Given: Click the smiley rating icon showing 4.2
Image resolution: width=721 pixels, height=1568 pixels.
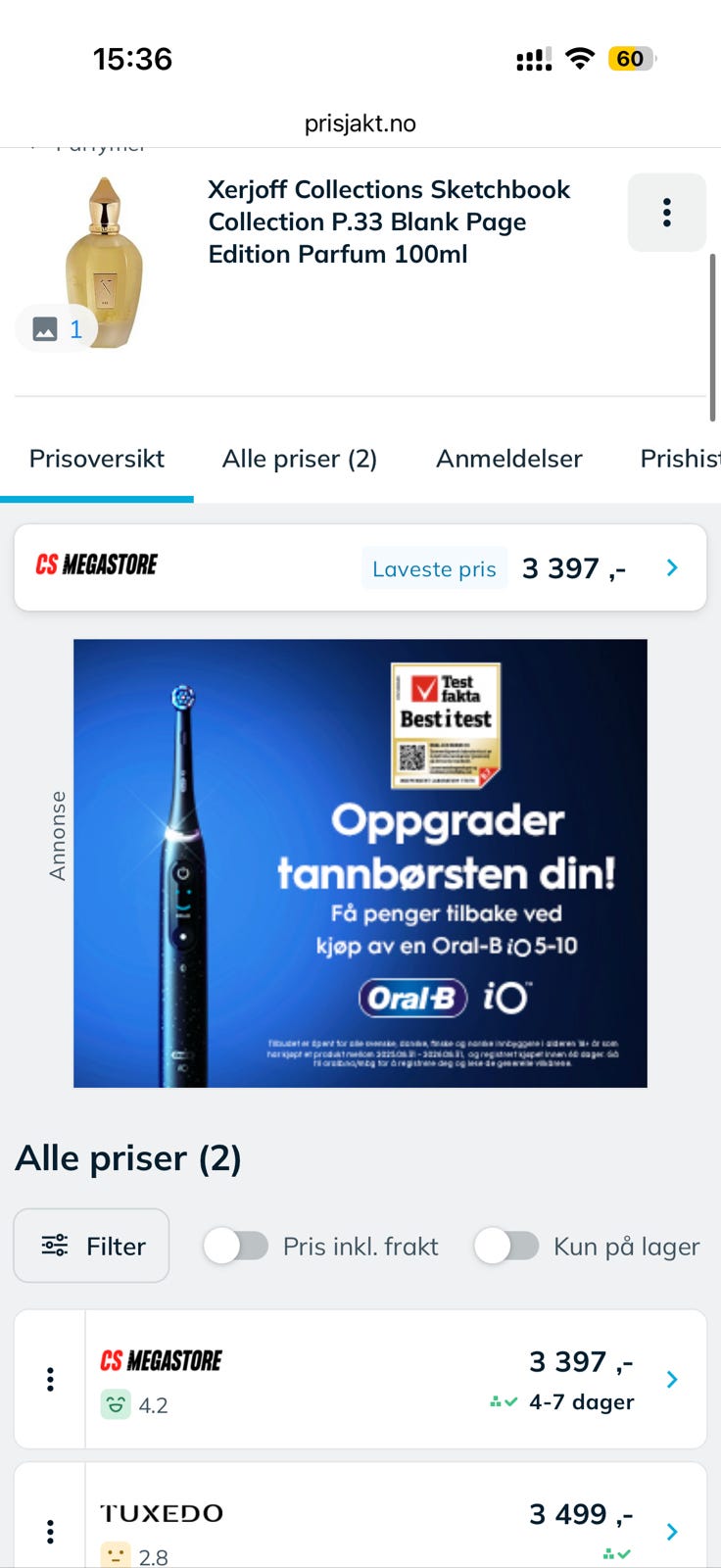Looking at the screenshot, I should point(117,1403).
